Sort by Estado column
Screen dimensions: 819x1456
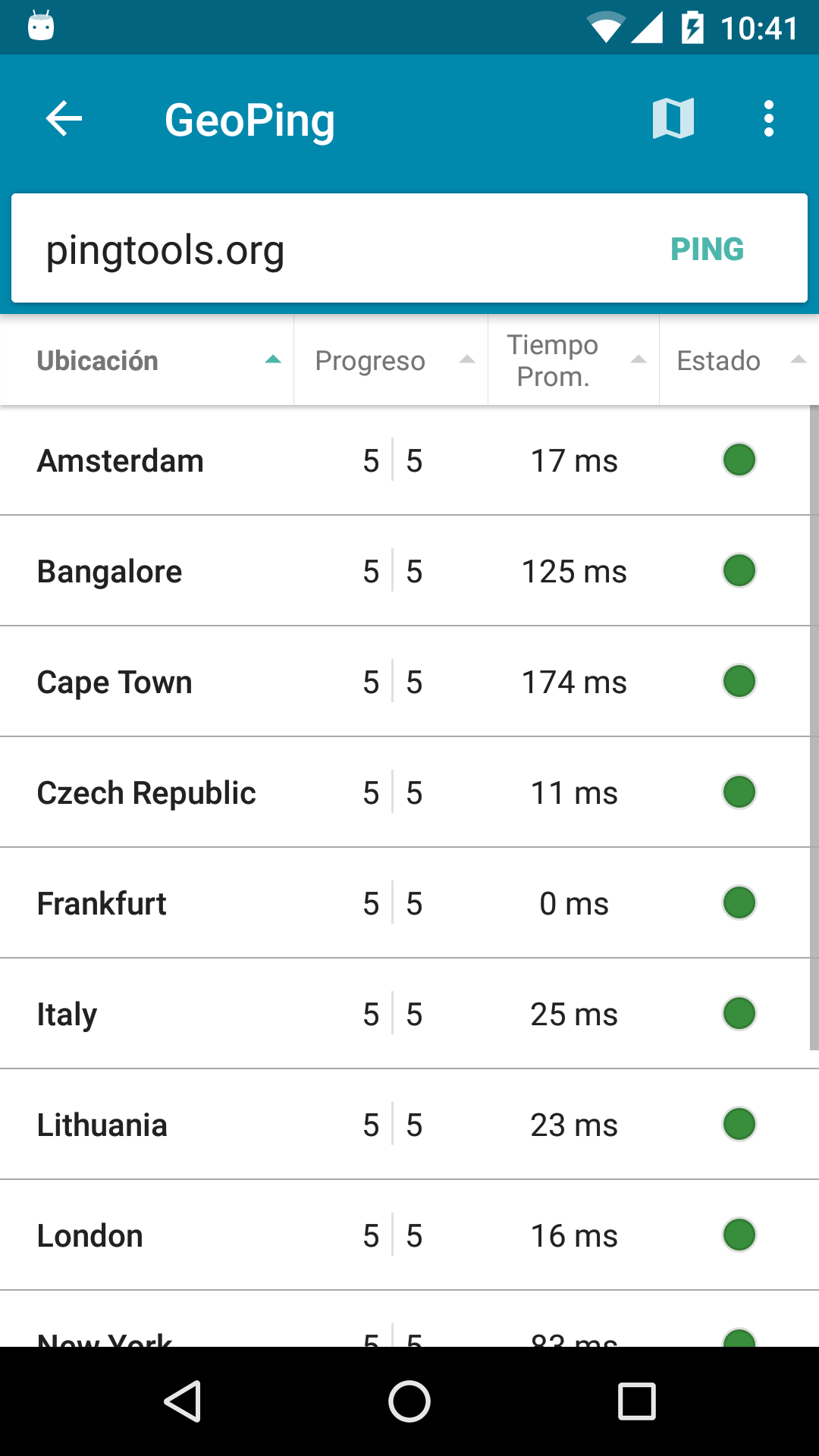pos(738,360)
